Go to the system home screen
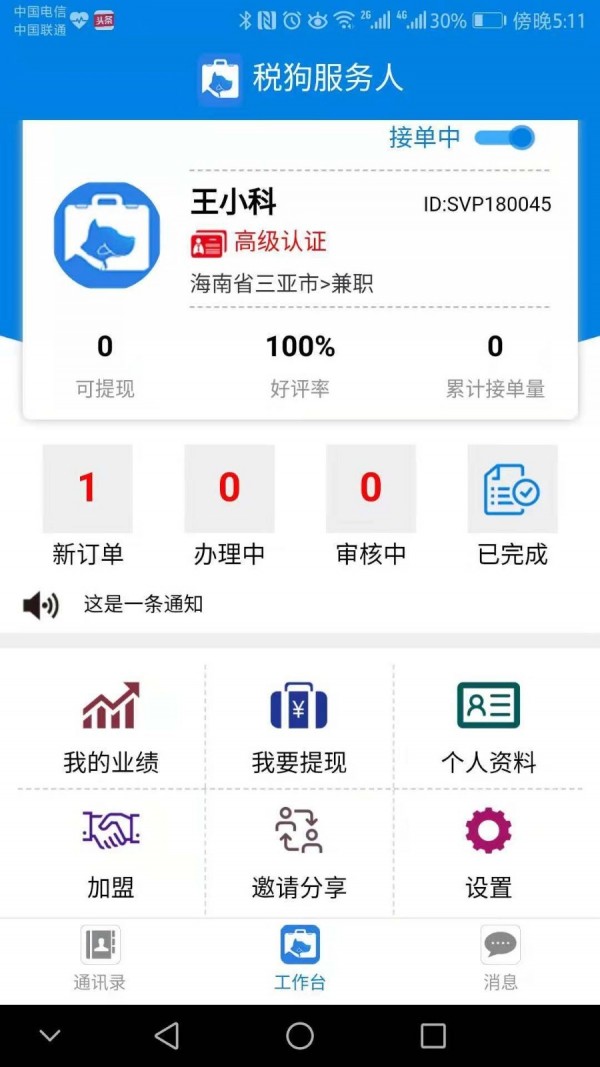The height and width of the screenshot is (1067, 600). pyautogui.click(x=300, y=1036)
